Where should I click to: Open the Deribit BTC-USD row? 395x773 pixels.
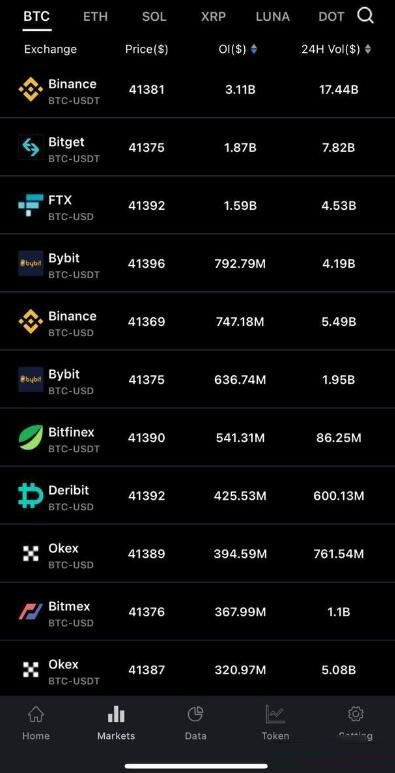tap(197, 495)
